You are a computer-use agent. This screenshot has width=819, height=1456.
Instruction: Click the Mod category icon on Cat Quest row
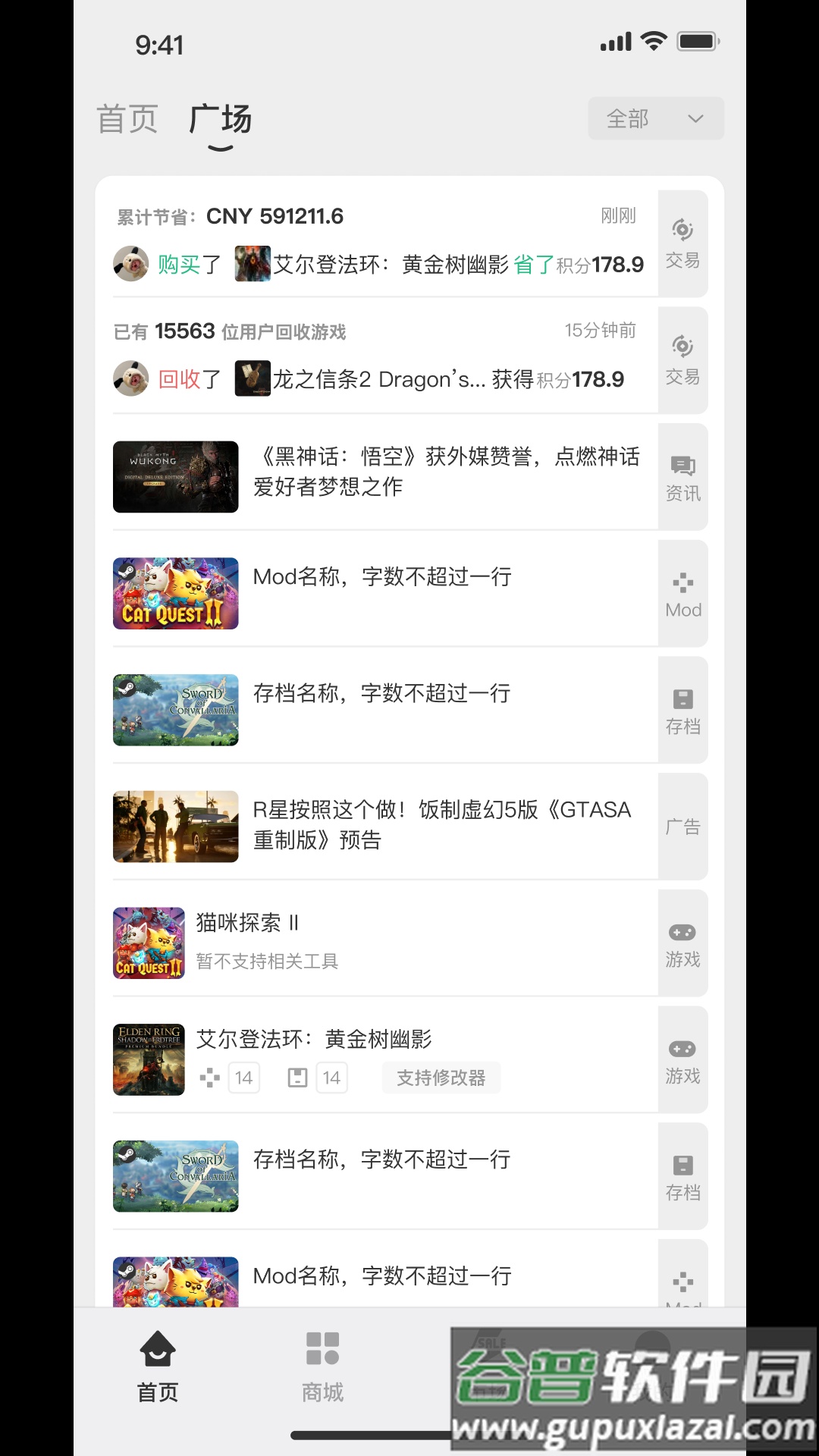pos(682,592)
